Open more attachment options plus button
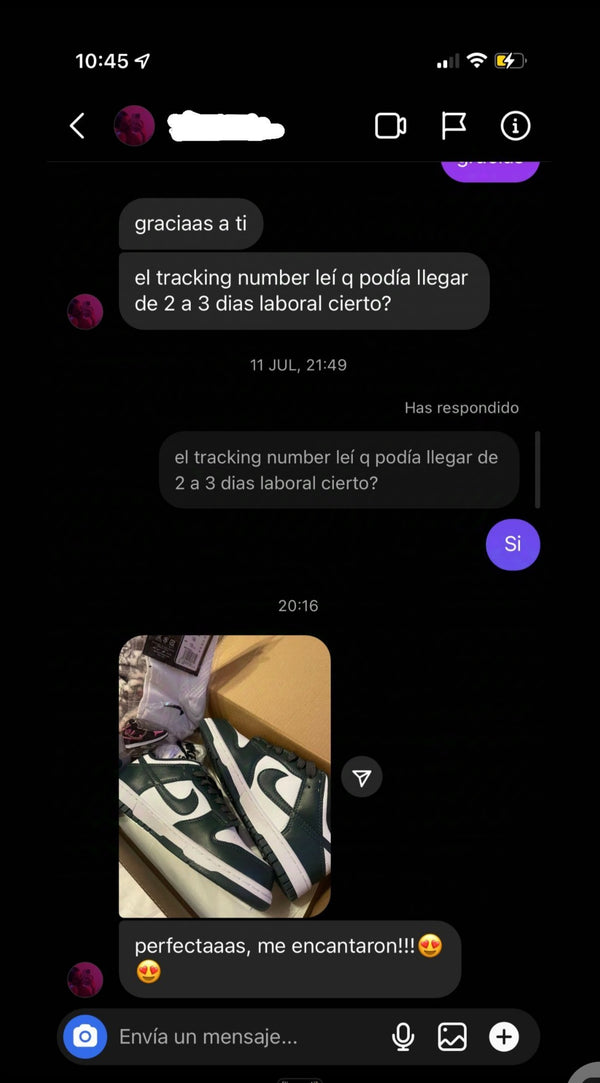 click(x=504, y=1037)
